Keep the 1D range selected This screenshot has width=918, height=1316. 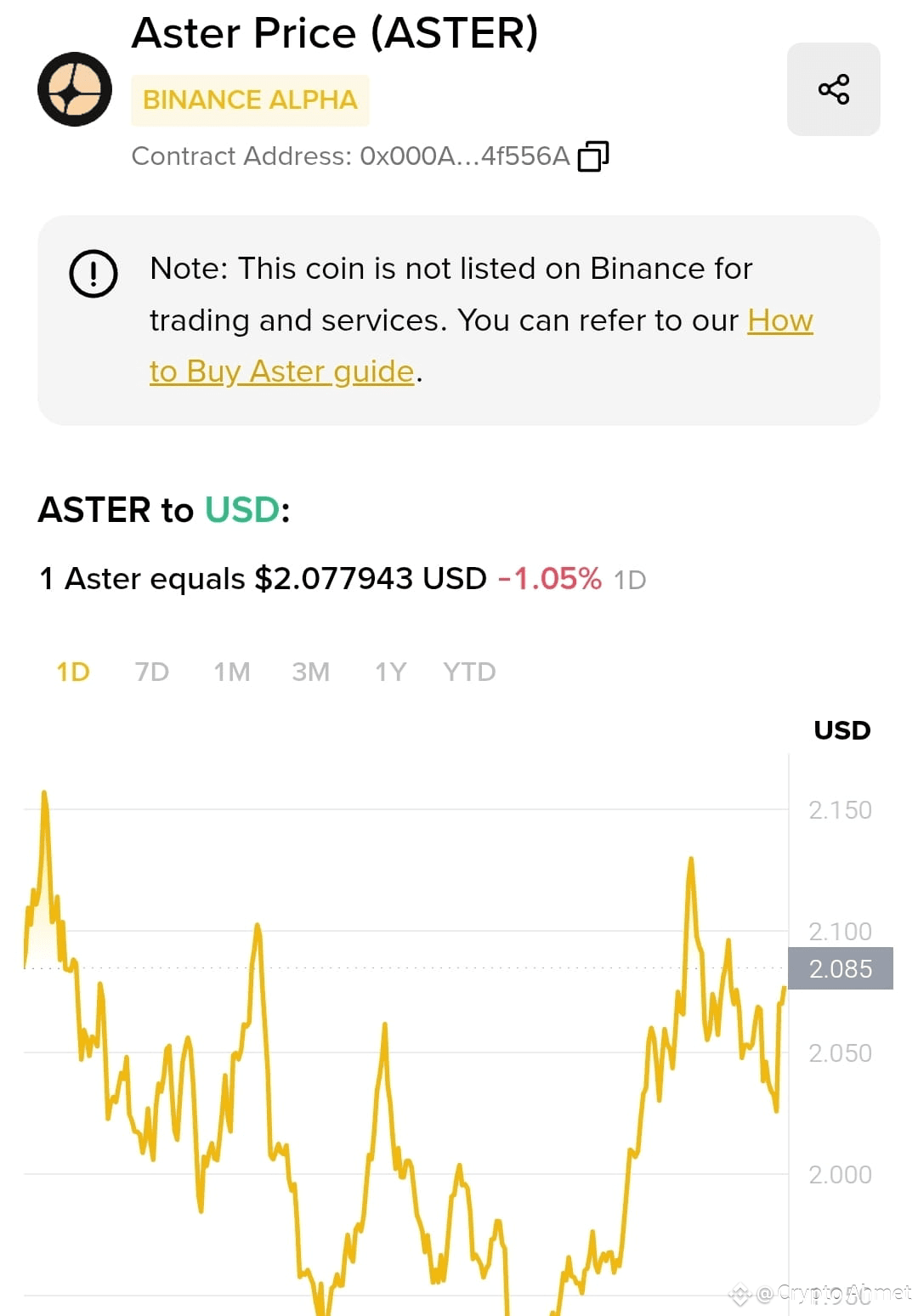72,672
